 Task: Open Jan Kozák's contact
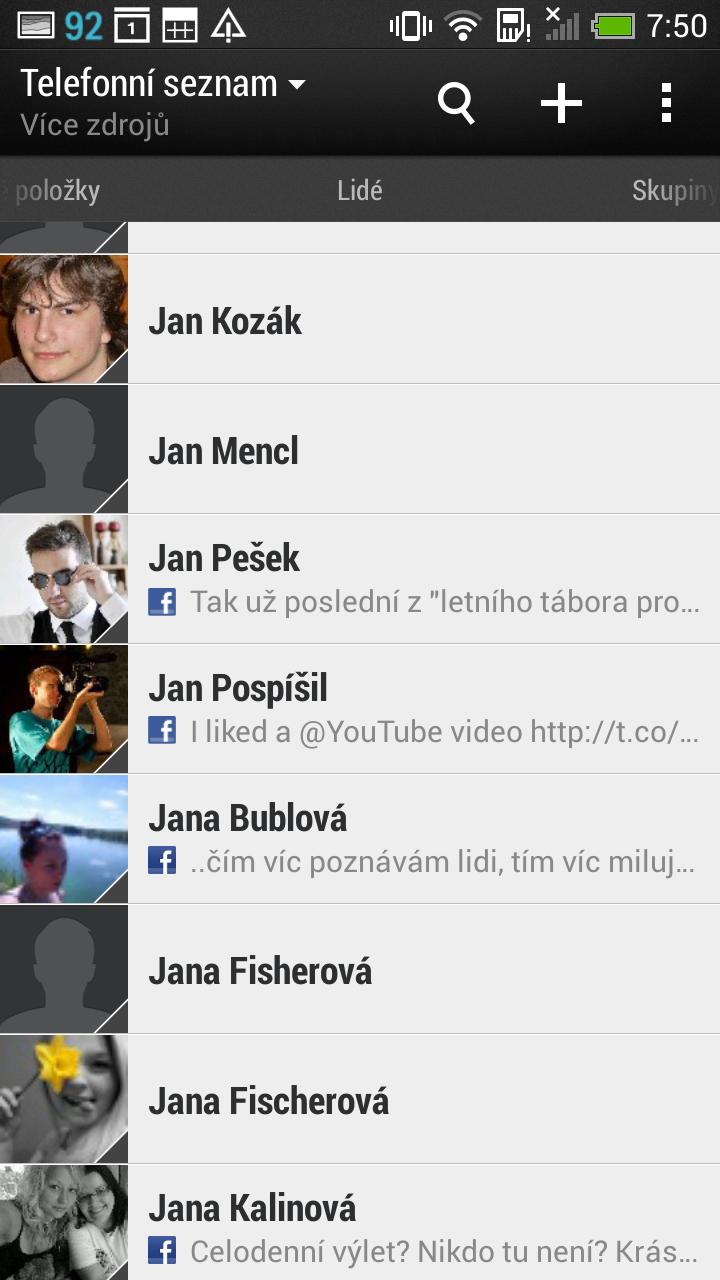(x=420, y=320)
